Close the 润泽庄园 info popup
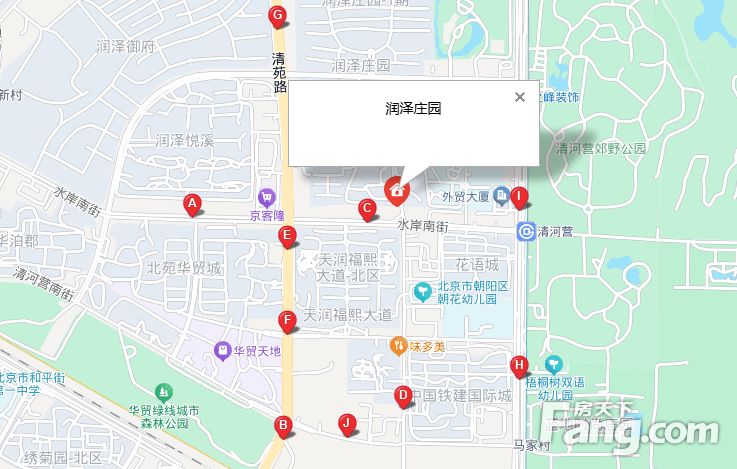This screenshot has height=469, width=737. tap(519, 97)
